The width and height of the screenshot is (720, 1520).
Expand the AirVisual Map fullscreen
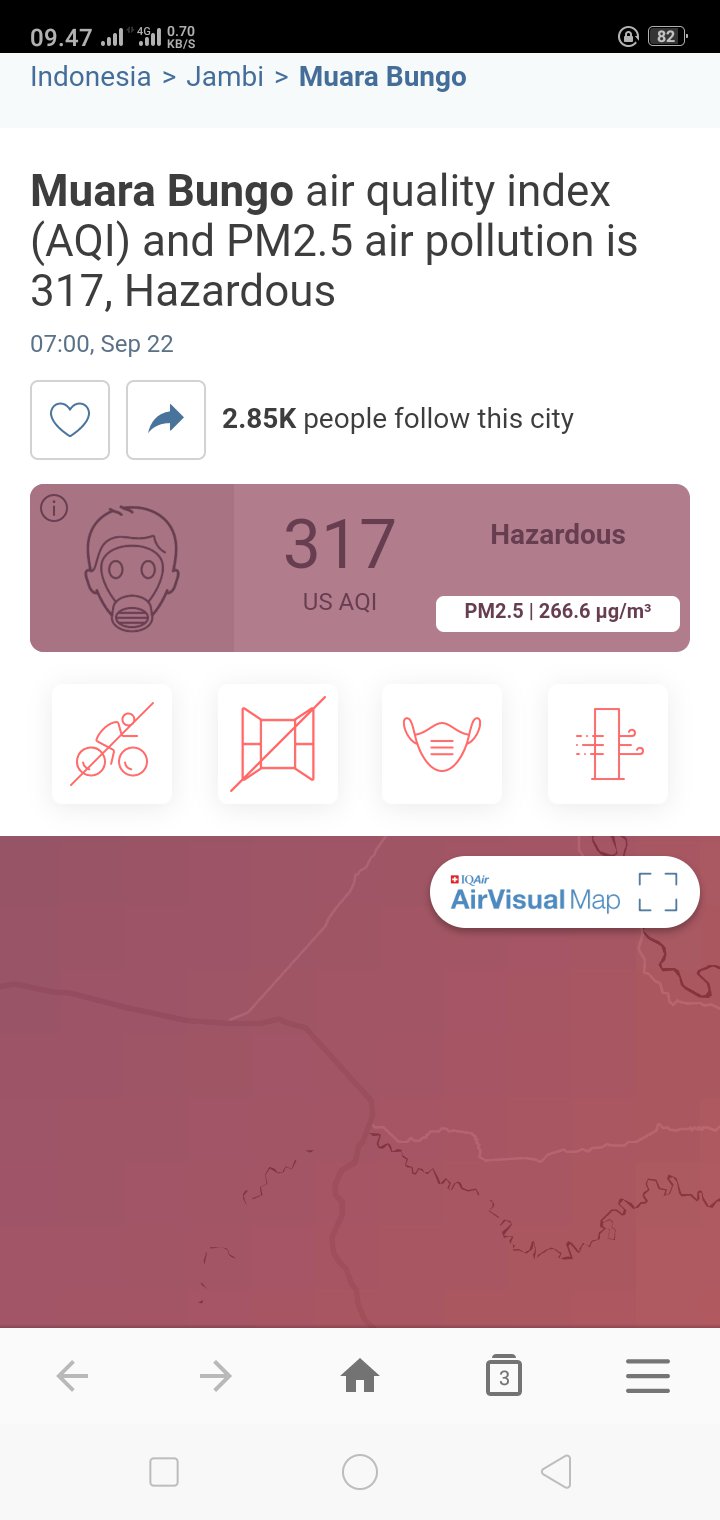(658, 892)
